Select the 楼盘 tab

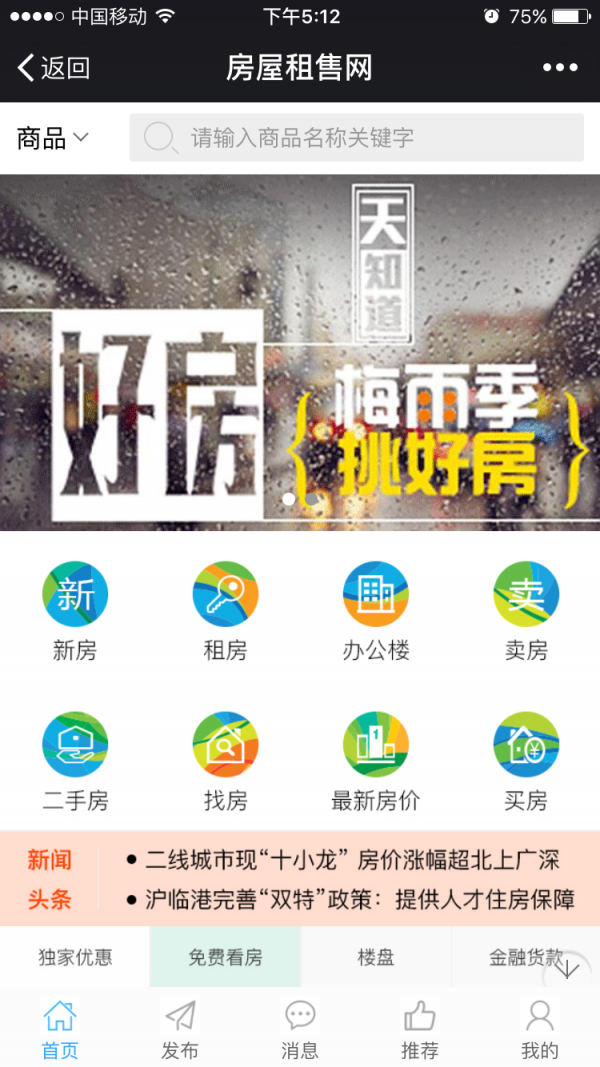[376, 957]
